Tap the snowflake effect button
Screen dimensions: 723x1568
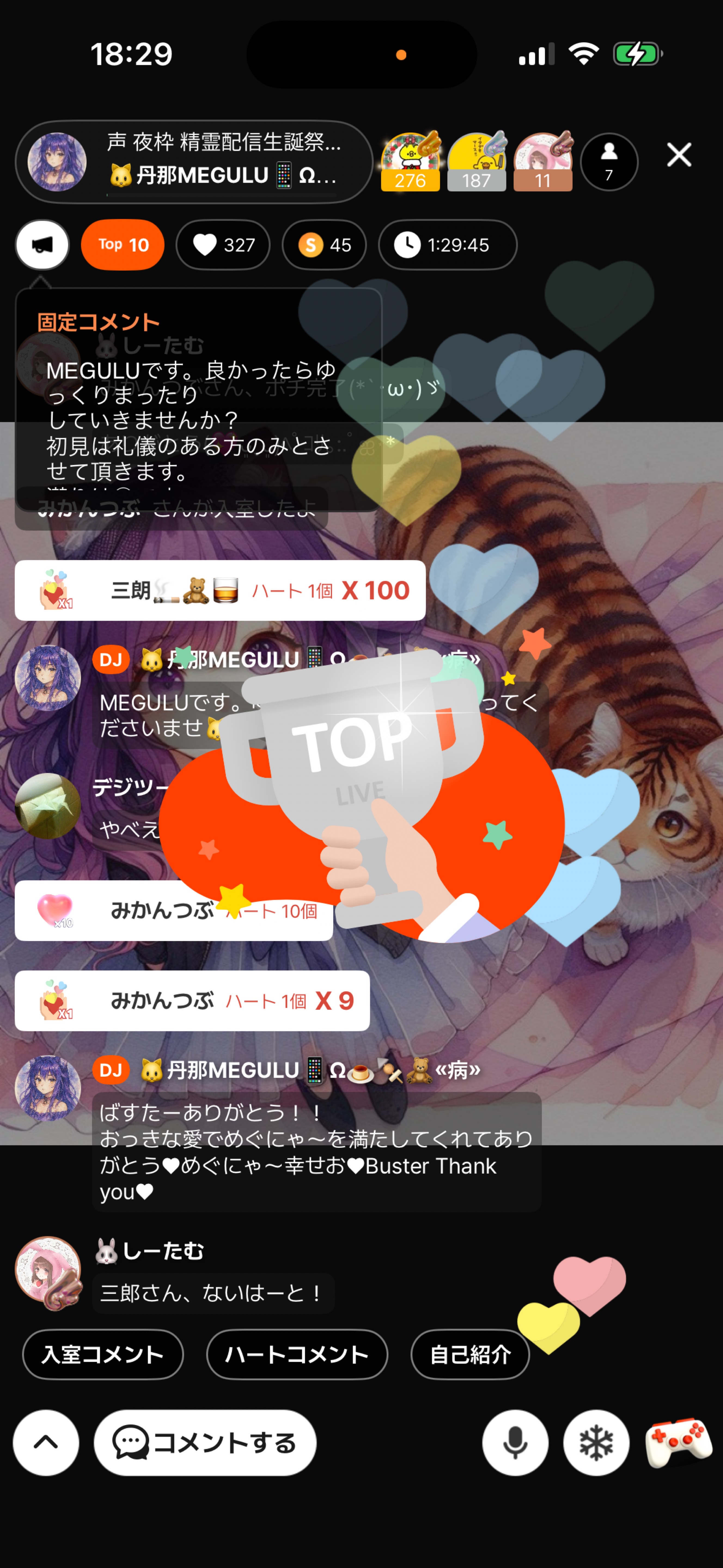click(596, 1442)
